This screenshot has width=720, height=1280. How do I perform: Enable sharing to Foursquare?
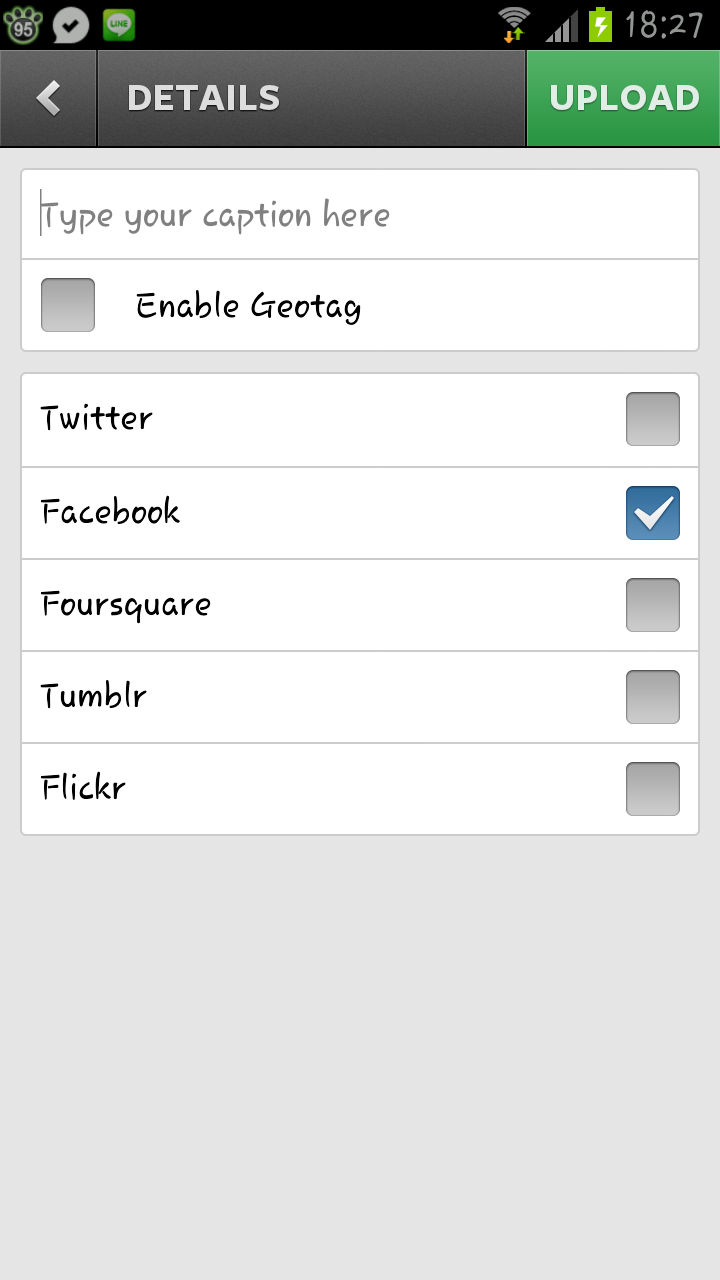[x=653, y=605]
